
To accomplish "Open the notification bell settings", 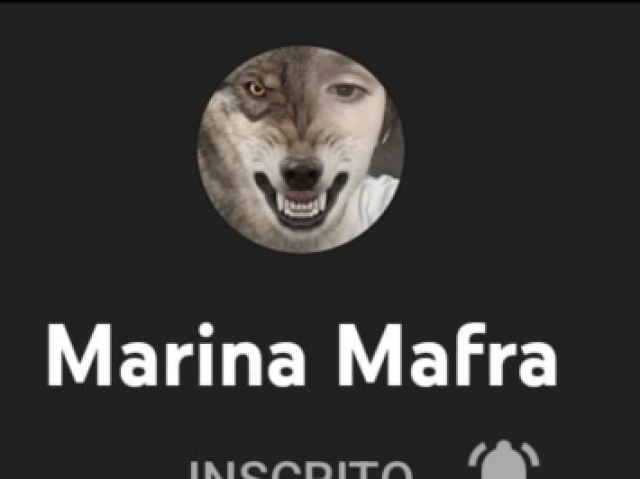I will pos(503,462).
